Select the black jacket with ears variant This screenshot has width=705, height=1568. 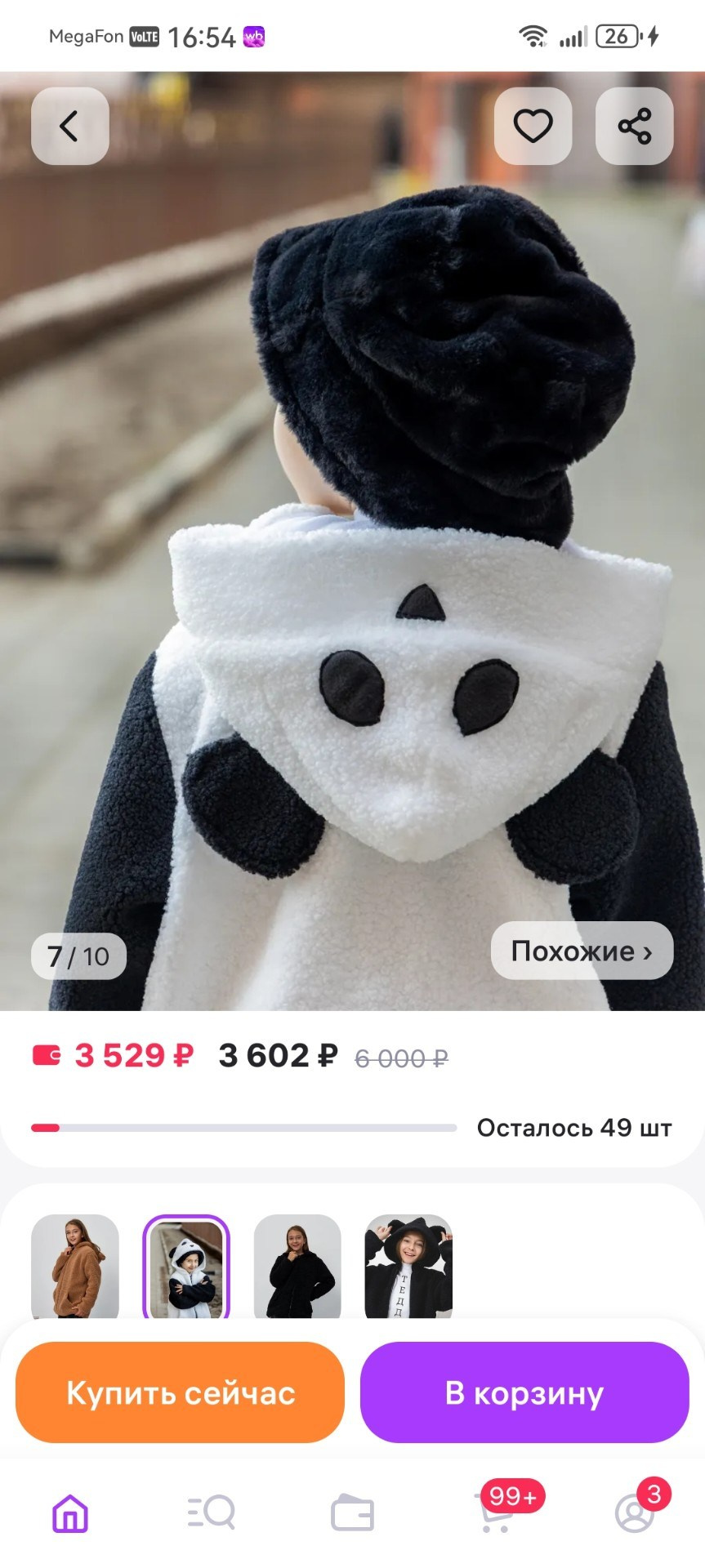click(x=408, y=1266)
